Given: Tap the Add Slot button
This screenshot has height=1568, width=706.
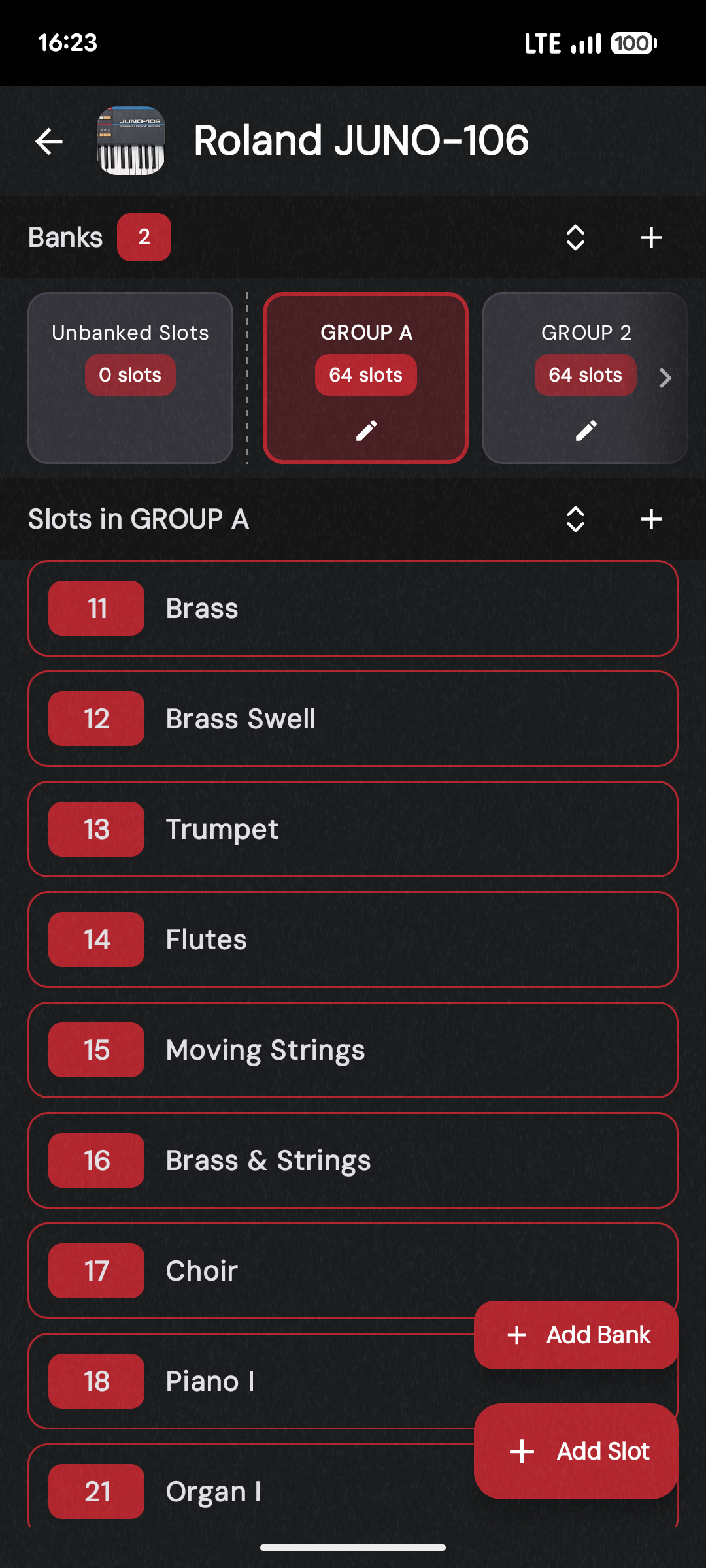Looking at the screenshot, I should click(576, 1451).
